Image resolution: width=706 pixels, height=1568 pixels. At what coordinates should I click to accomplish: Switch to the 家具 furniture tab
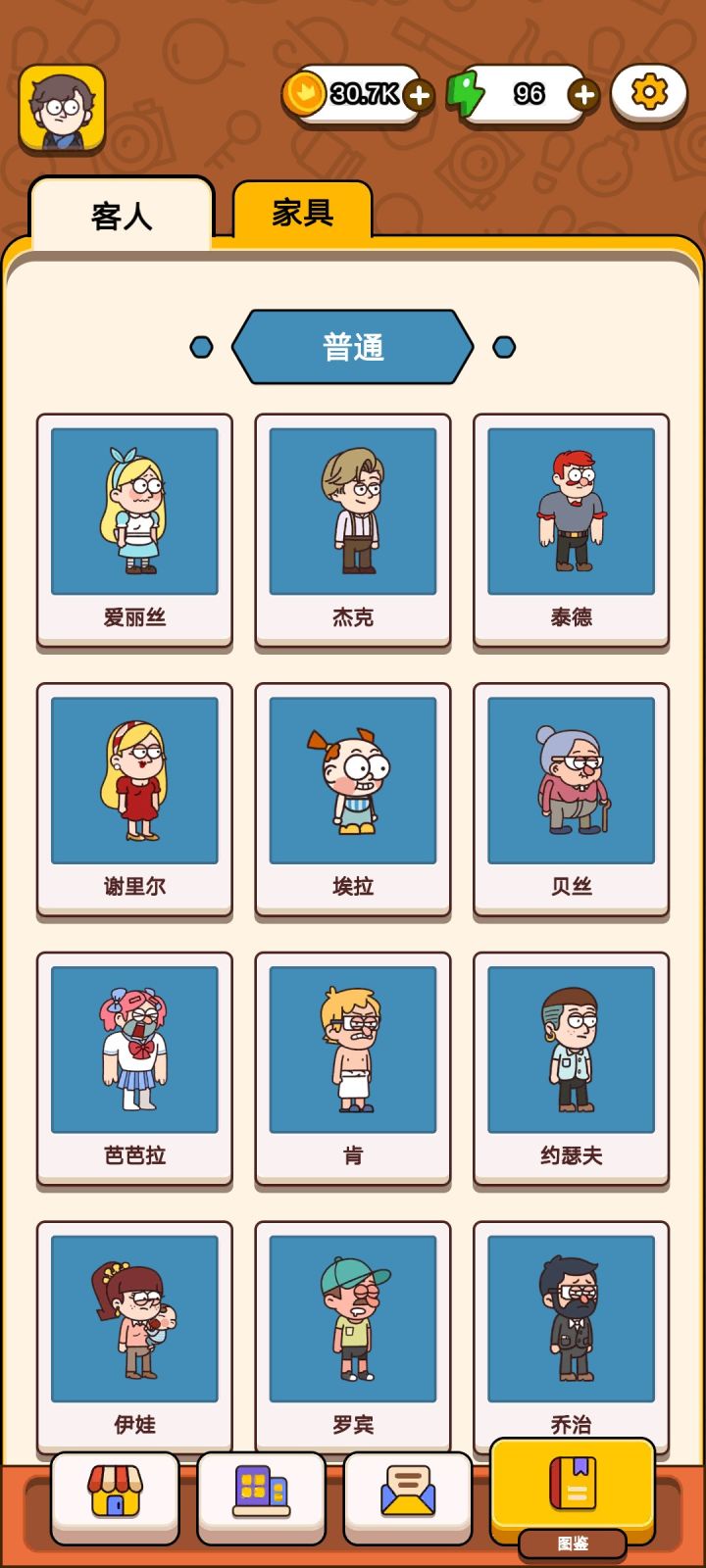tap(302, 214)
